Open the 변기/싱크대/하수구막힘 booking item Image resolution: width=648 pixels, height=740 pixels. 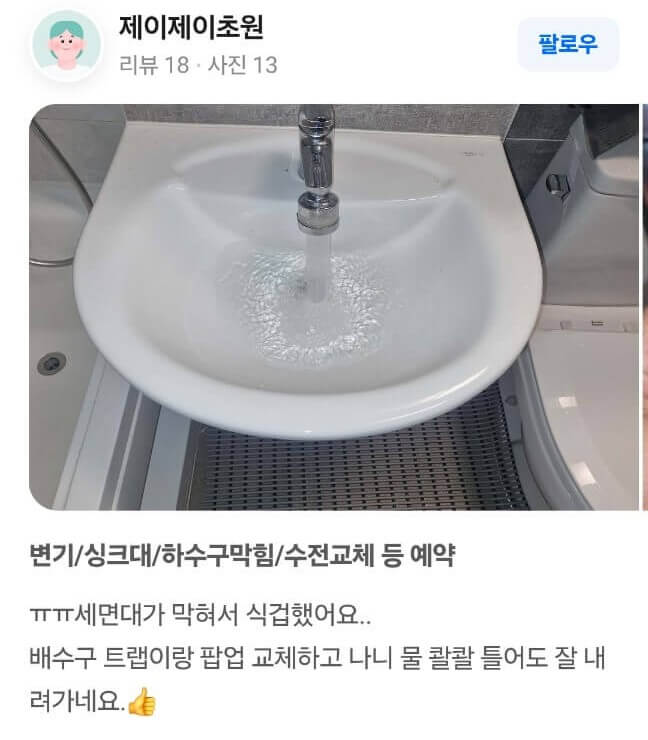click(x=242, y=557)
